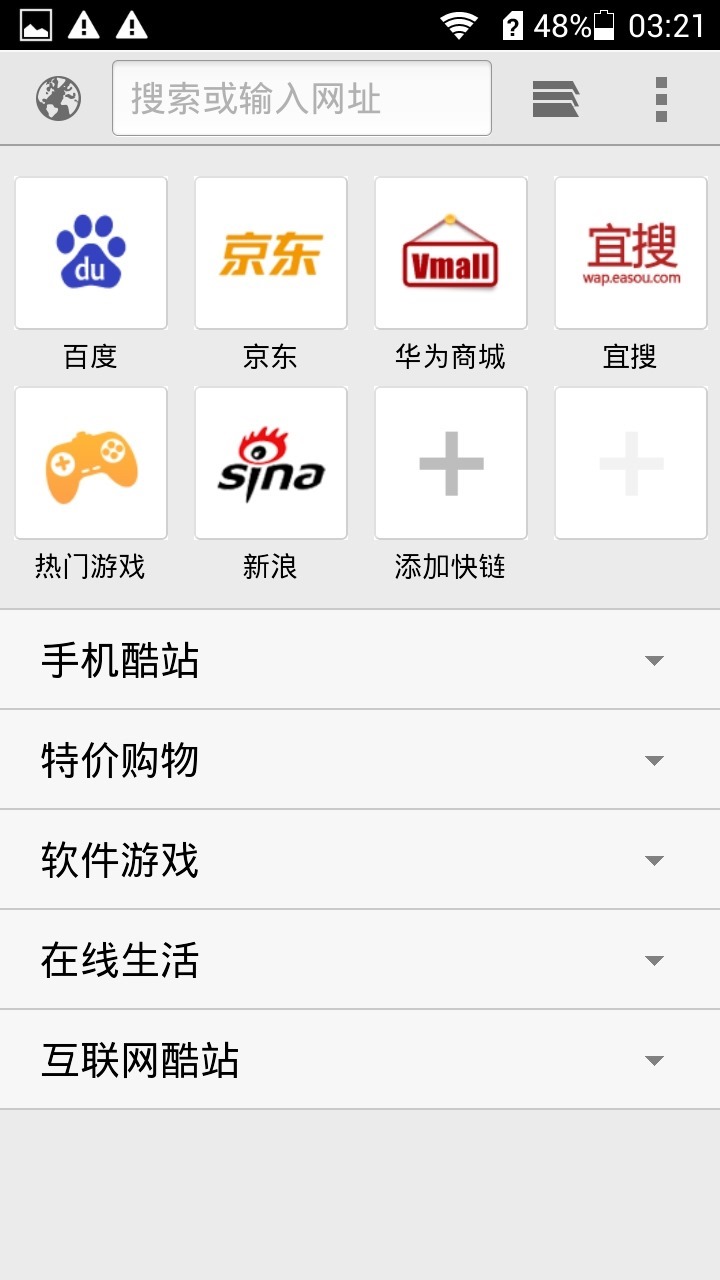The height and width of the screenshot is (1280, 720).
Task: Expand the 互联网酷站 category
Action: pyautogui.click(x=360, y=1060)
